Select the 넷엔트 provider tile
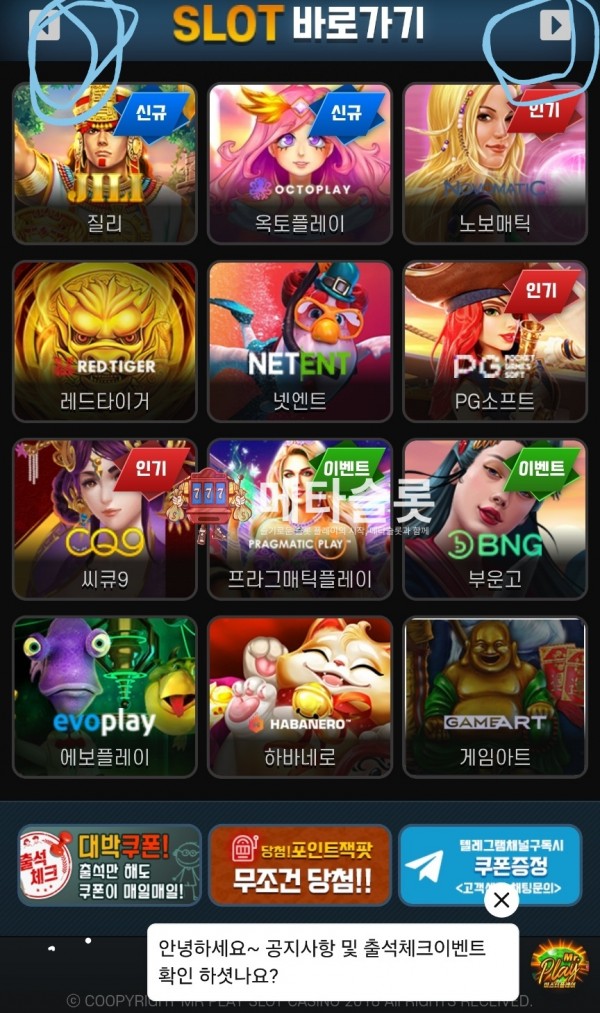This screenshot has width=600, height=1013. (300, 342)
